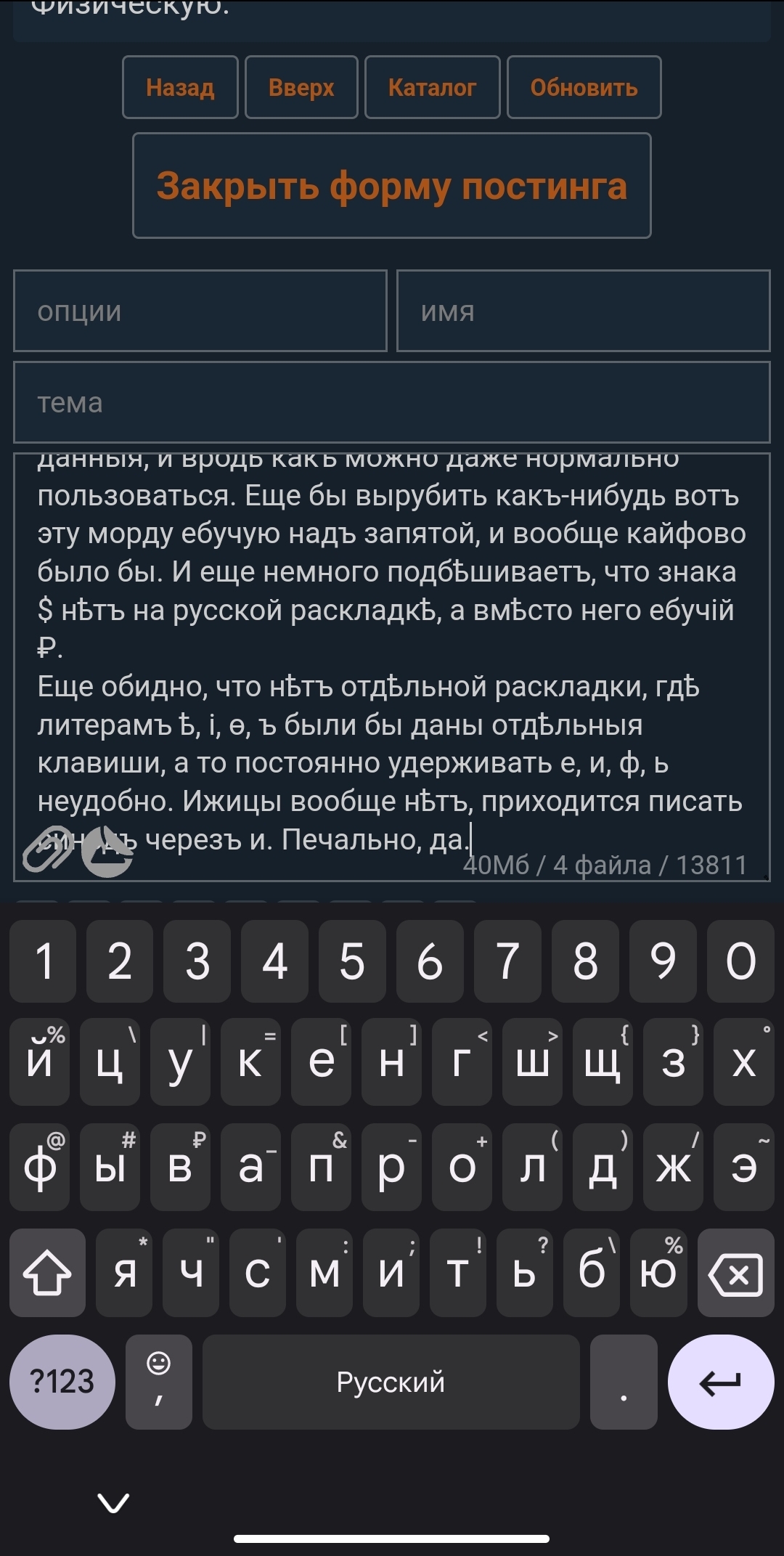The image size is (784, 1556).
Task: Tap inside the message text area
Action: click(392, 667)
